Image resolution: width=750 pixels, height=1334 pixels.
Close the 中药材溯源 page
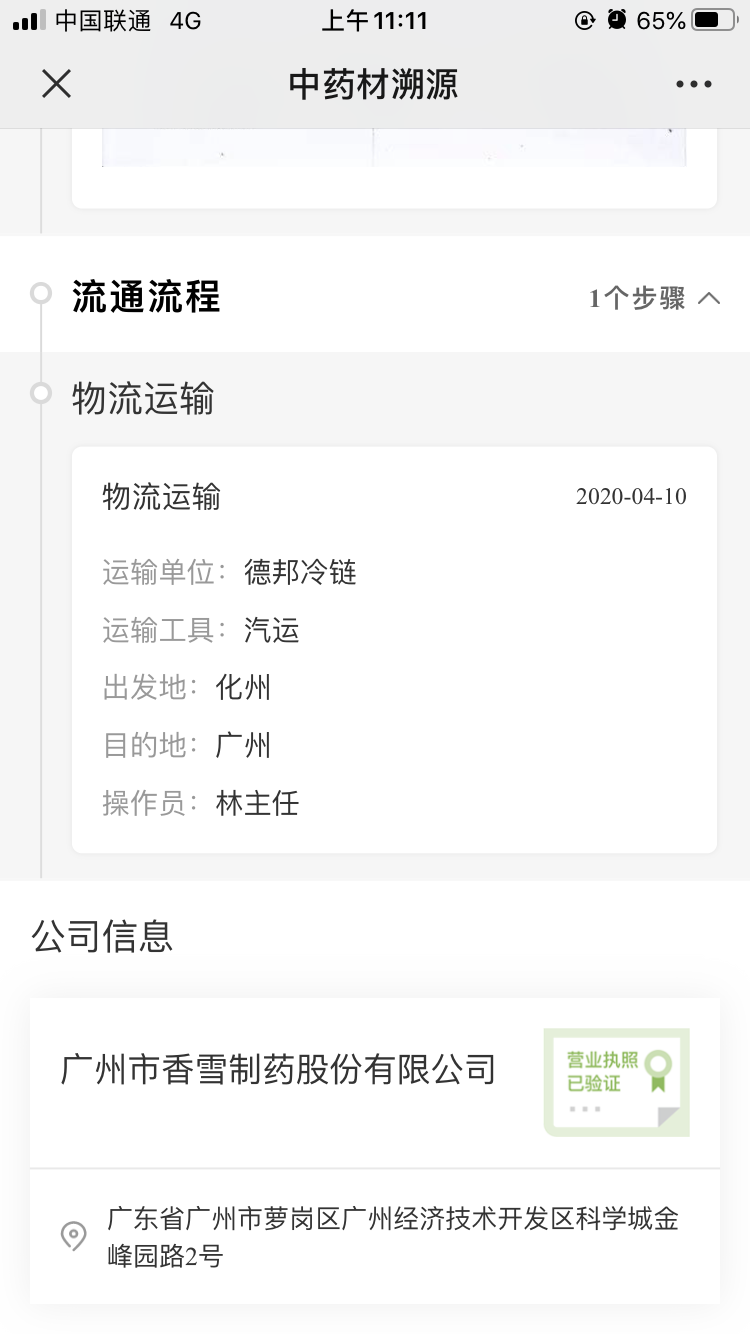tap(57, 84)
